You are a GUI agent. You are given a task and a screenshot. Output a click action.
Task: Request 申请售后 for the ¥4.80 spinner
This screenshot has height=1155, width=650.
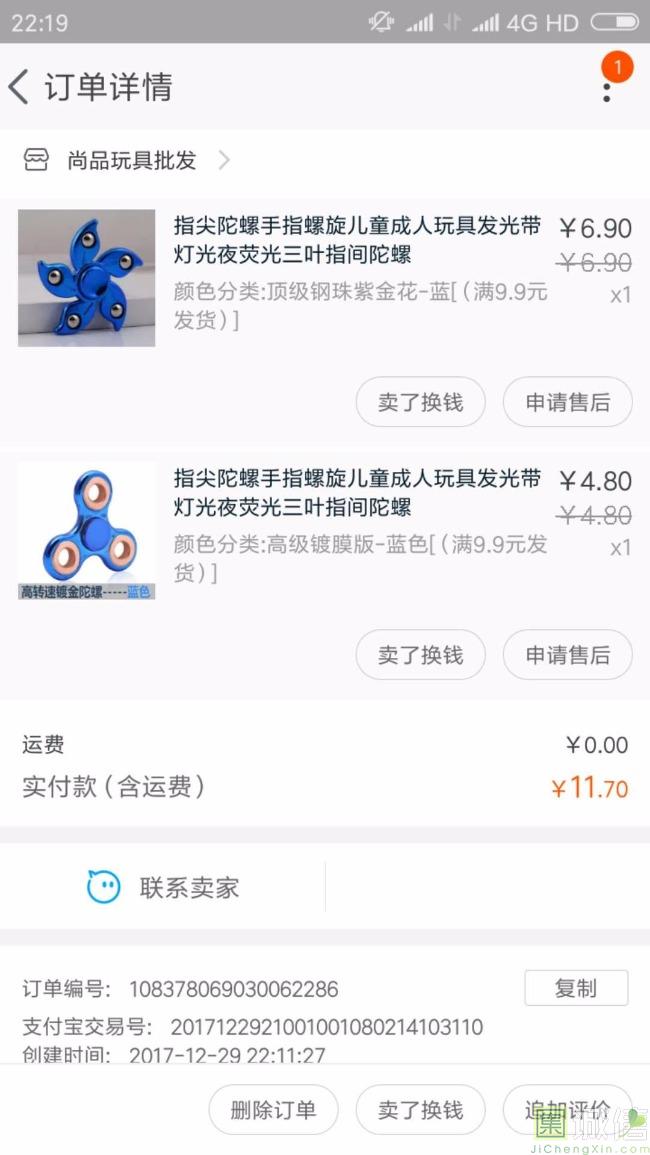[567, 655]
